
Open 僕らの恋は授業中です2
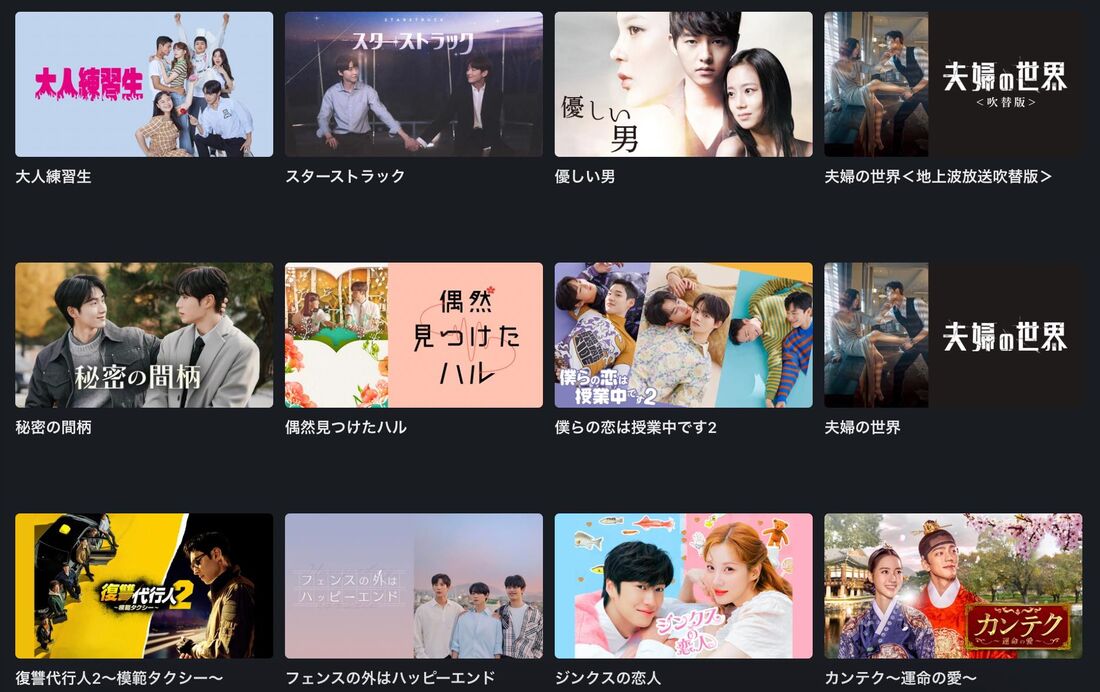[683, 335]
